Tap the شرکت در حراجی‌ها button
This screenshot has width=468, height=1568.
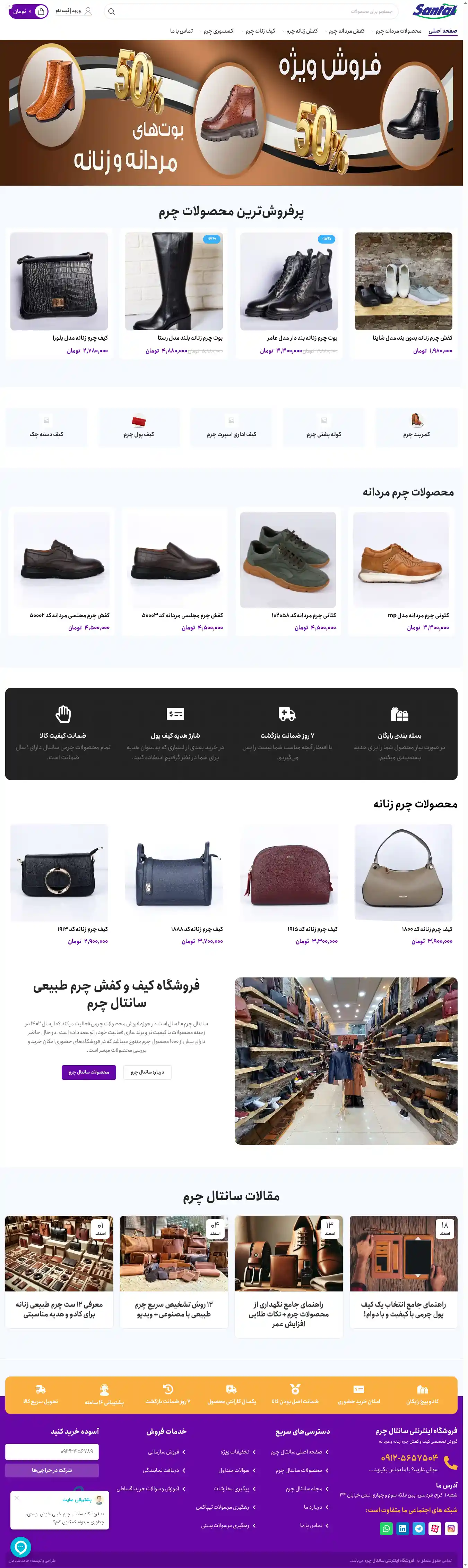(52, 1470)
